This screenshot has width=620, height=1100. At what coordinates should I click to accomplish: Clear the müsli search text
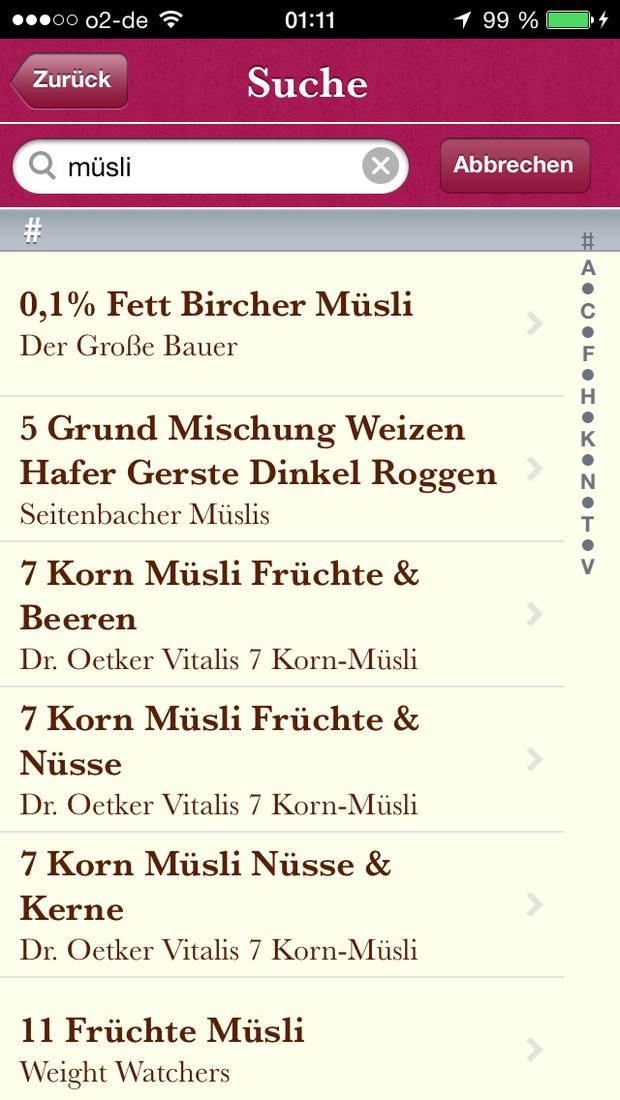point(380,166)
